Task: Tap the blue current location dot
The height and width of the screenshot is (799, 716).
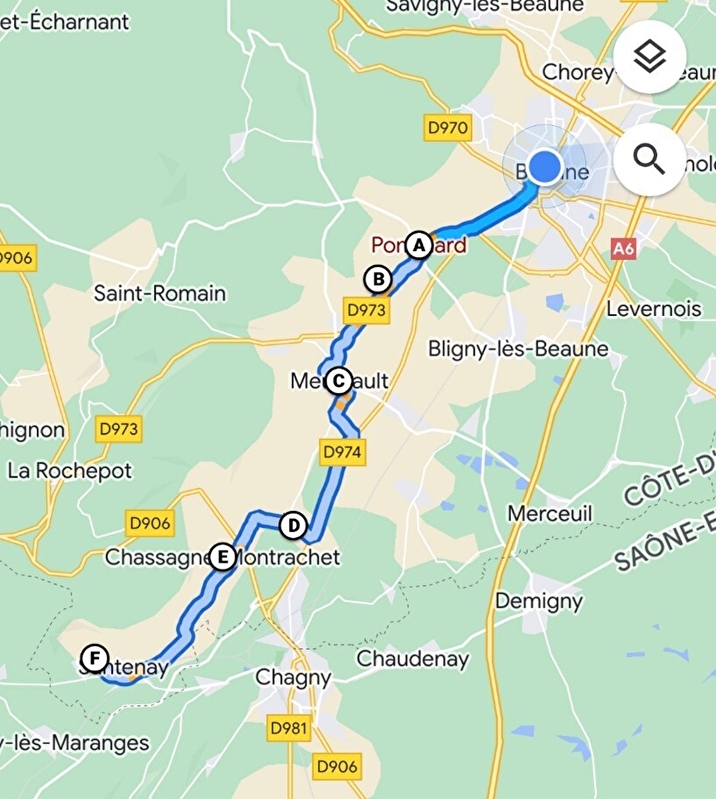Action: pos(545,167)
